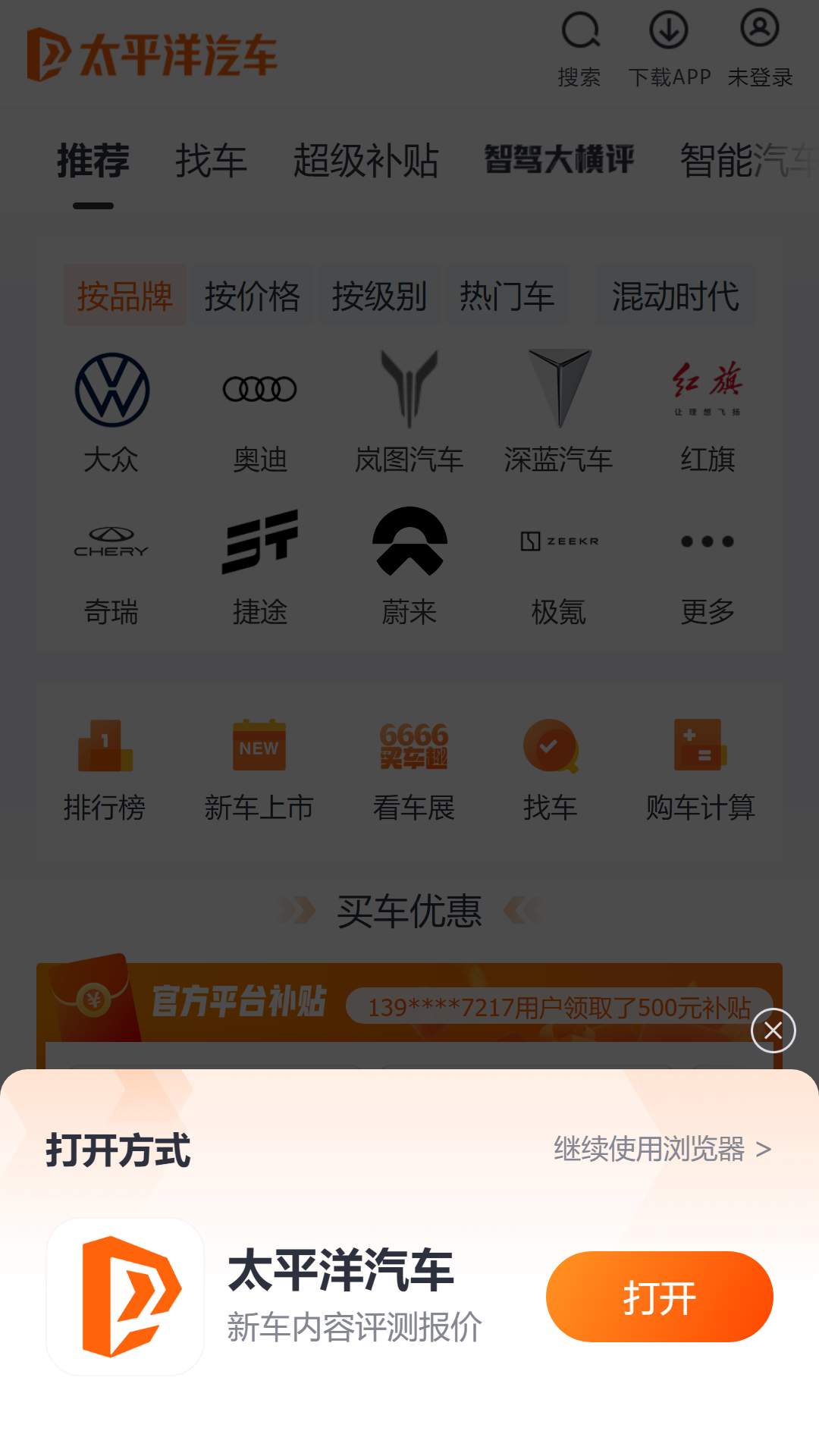Choose 继续使用浏览器 to stay in browser
Screen dimensions: 819x1456
[662, 1150]
